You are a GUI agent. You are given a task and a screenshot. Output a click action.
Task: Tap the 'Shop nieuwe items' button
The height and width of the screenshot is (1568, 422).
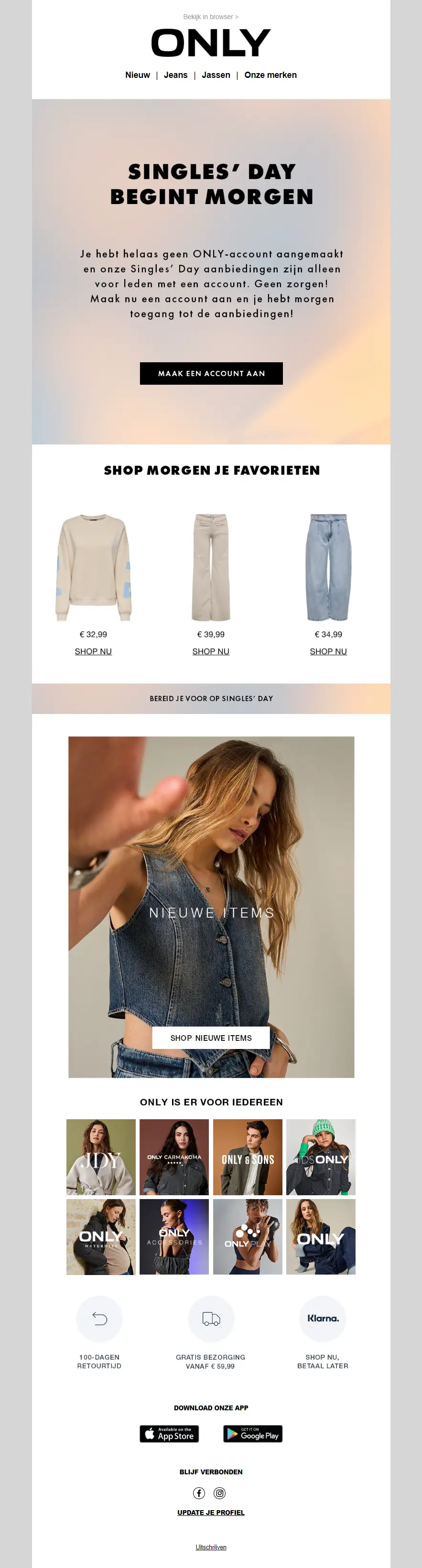(211, 1038)
